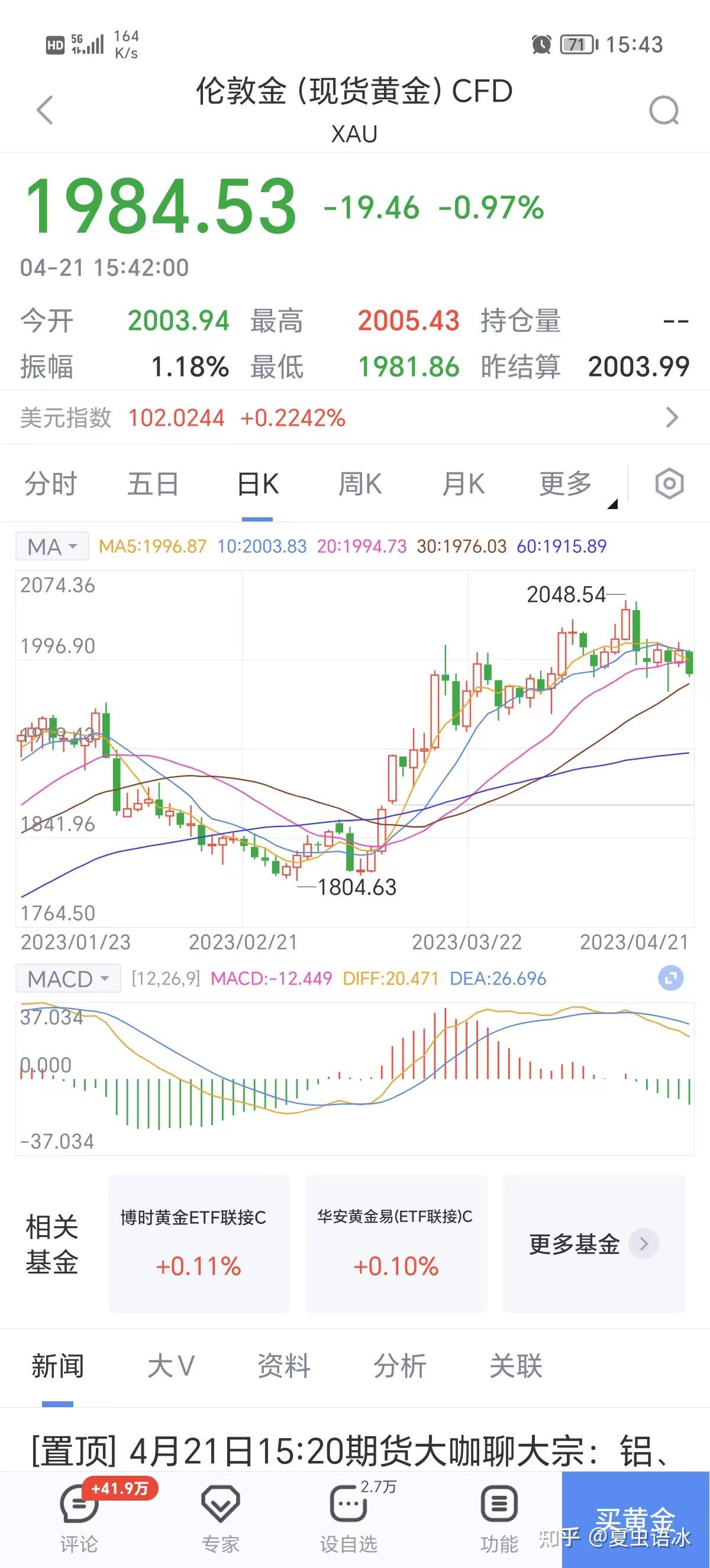710x1568 pixels.
Task: Go back using the top-left arrow
Action: (44, 110)
